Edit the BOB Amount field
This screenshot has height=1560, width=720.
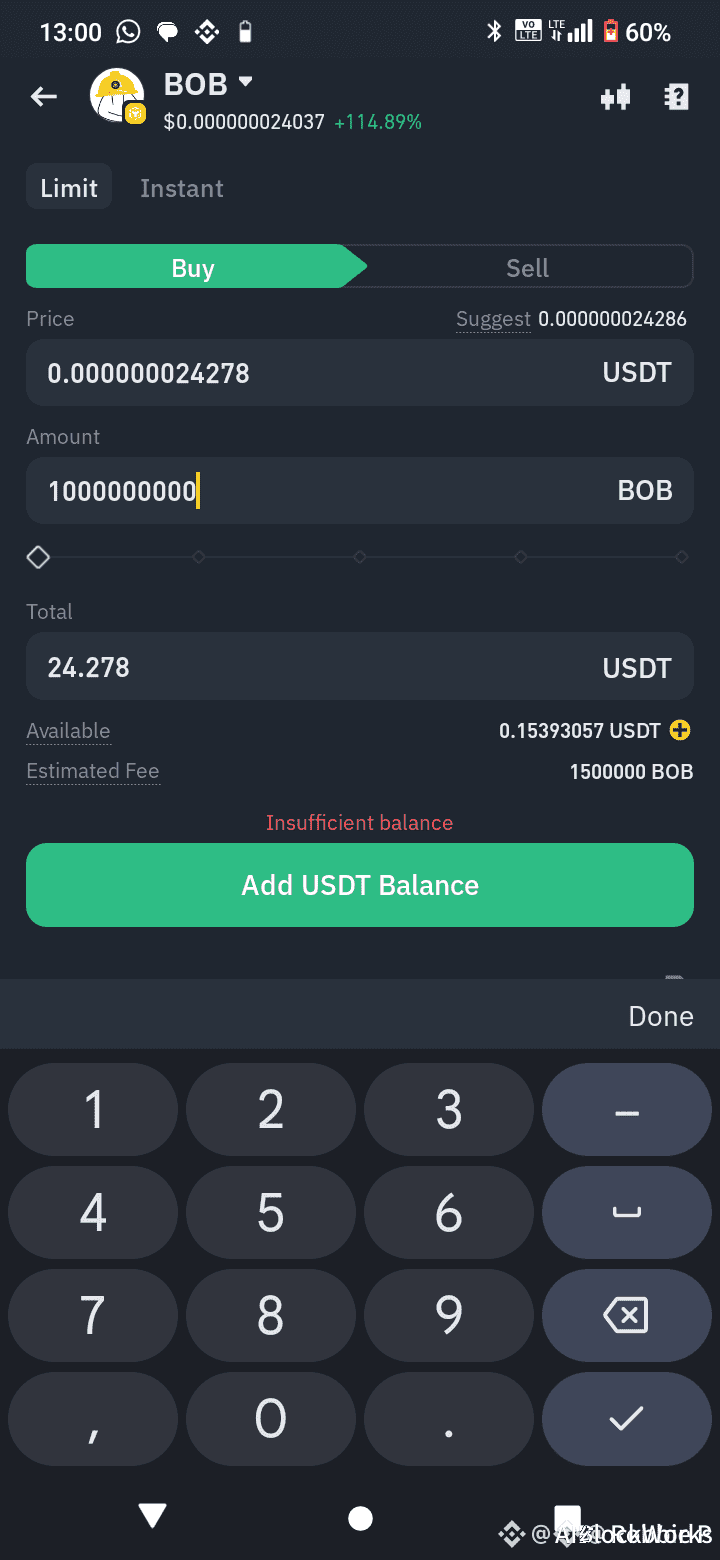coord(320,491)
